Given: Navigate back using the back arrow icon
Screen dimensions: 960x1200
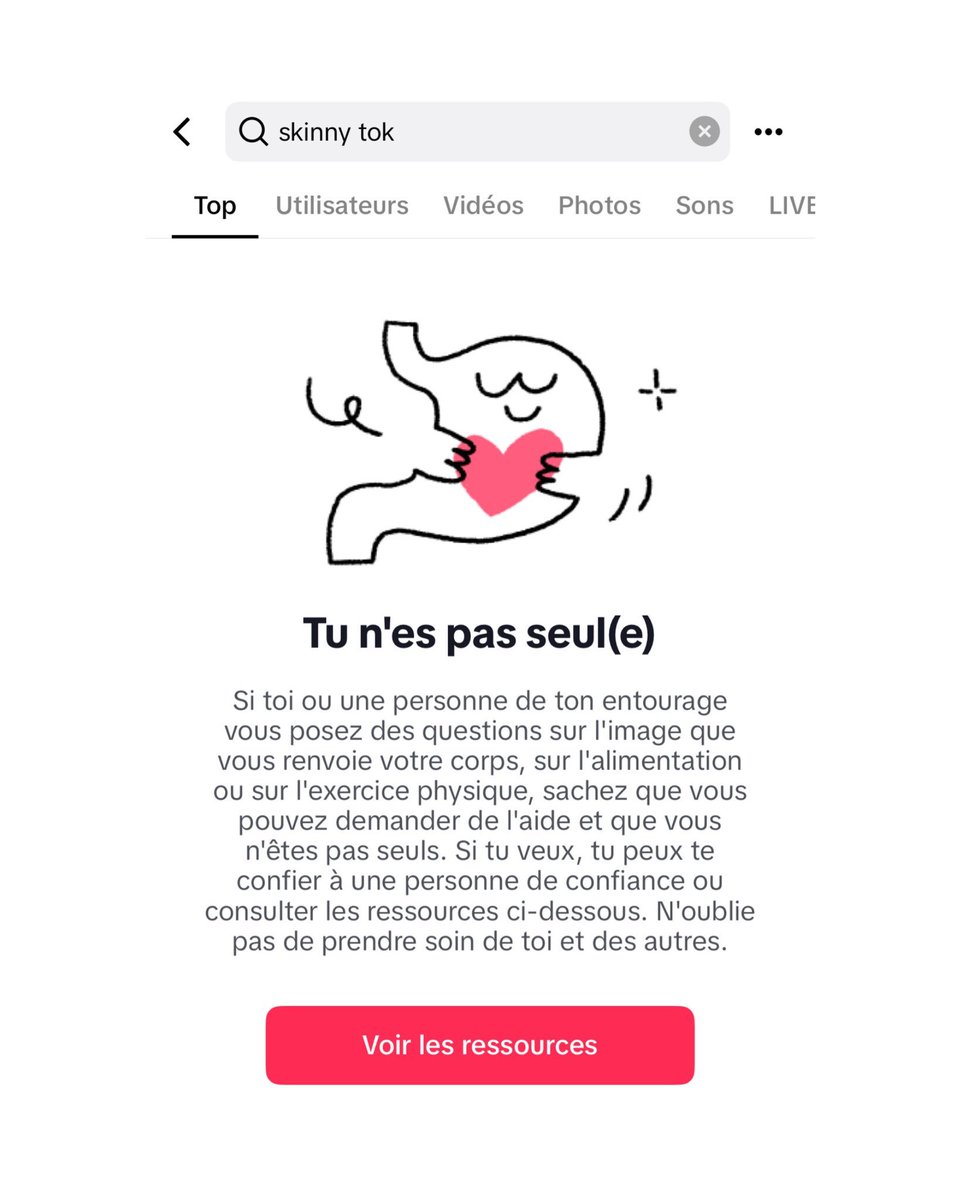Looking at the screenshot, I should (181, 131).
